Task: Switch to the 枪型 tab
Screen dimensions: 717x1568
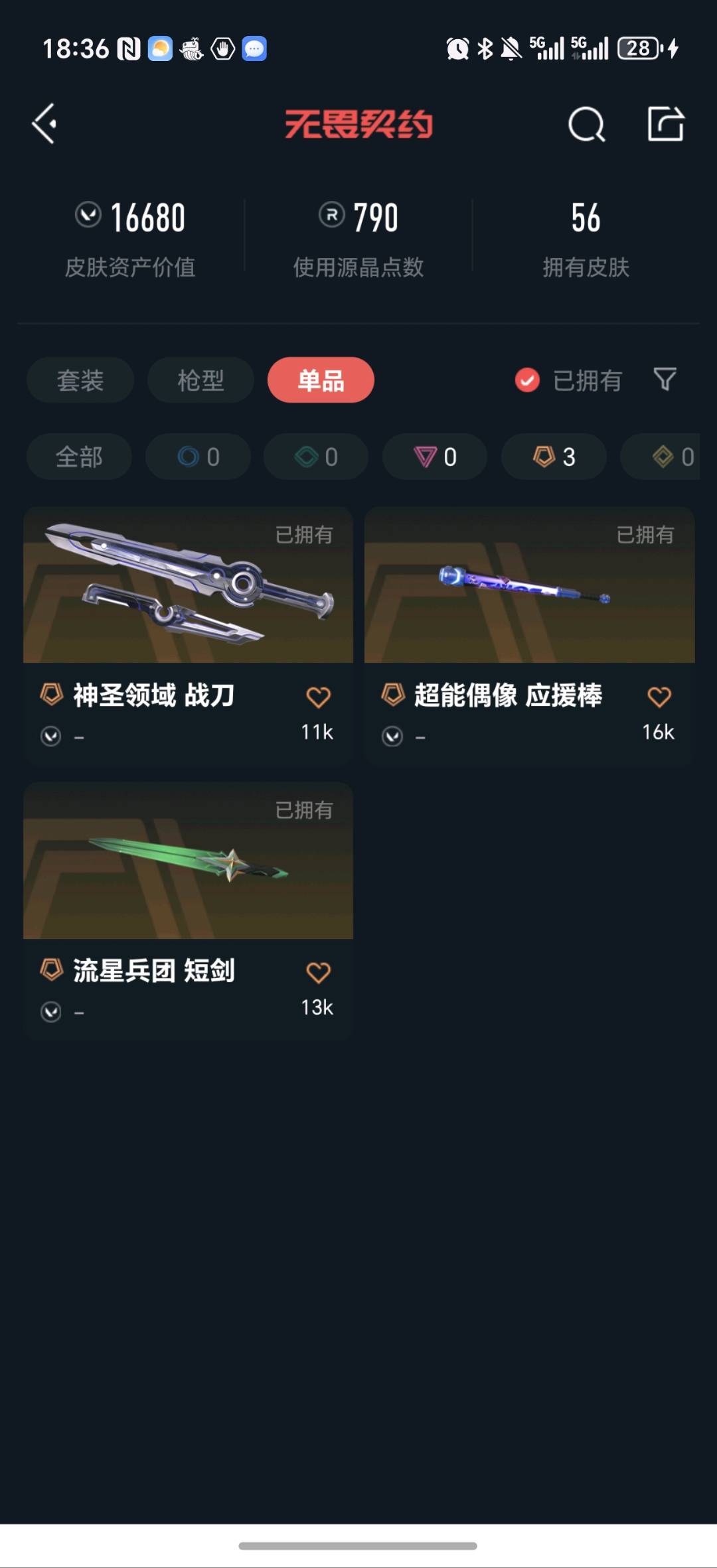Action: (x=200, y=380)
